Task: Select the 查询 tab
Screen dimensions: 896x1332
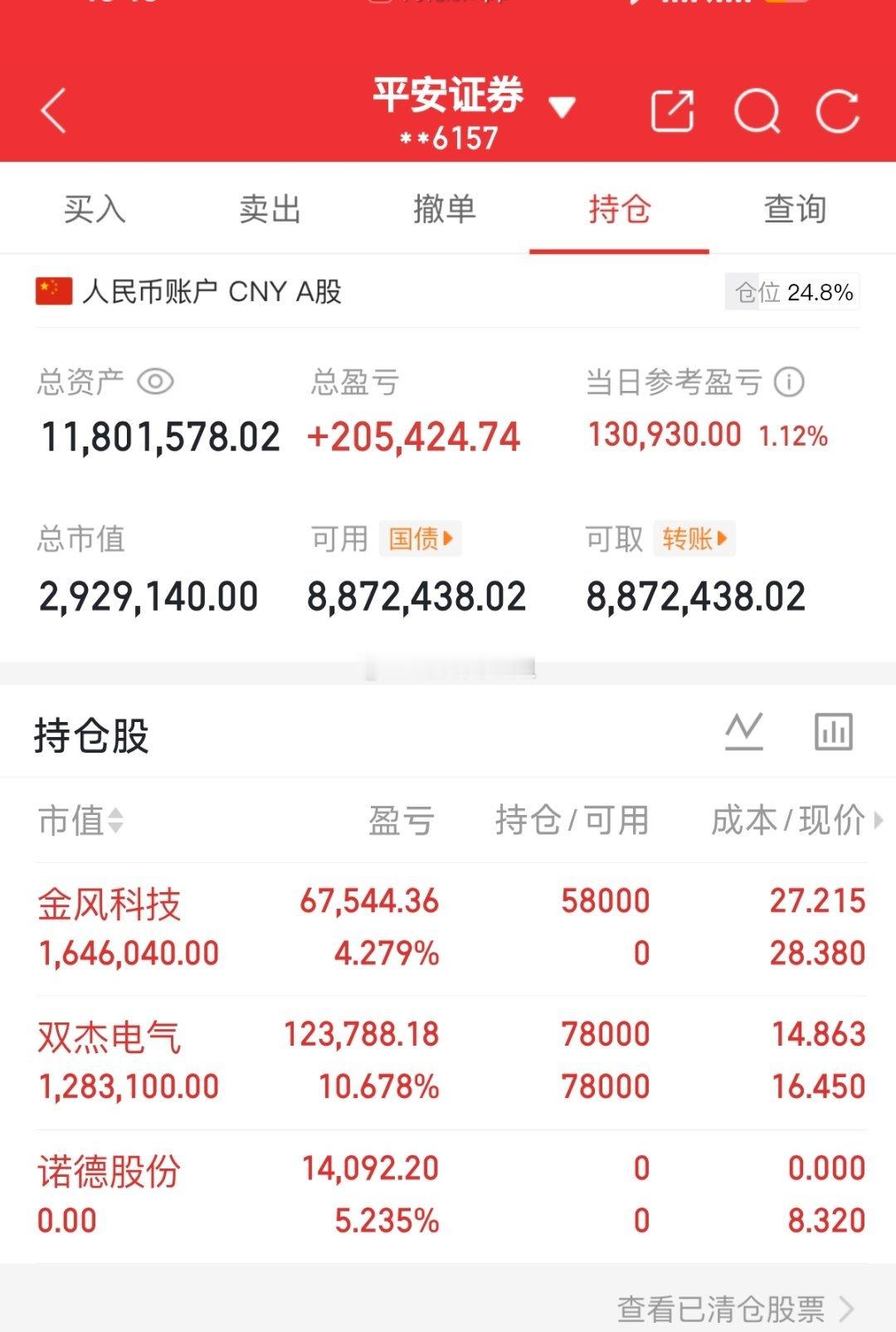Action: click(x=795, y=210)
